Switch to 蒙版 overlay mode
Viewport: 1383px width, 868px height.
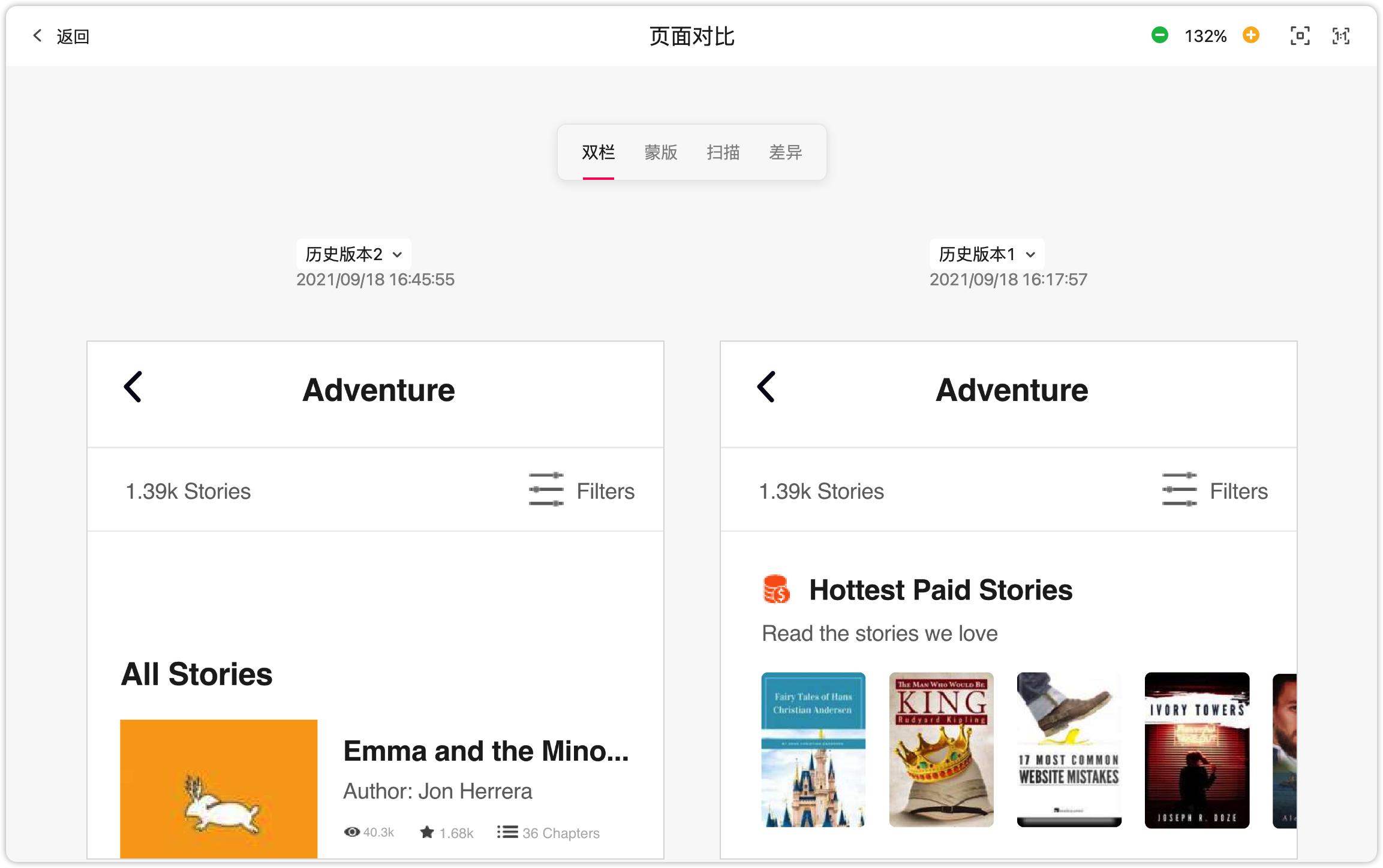(660, 152)
